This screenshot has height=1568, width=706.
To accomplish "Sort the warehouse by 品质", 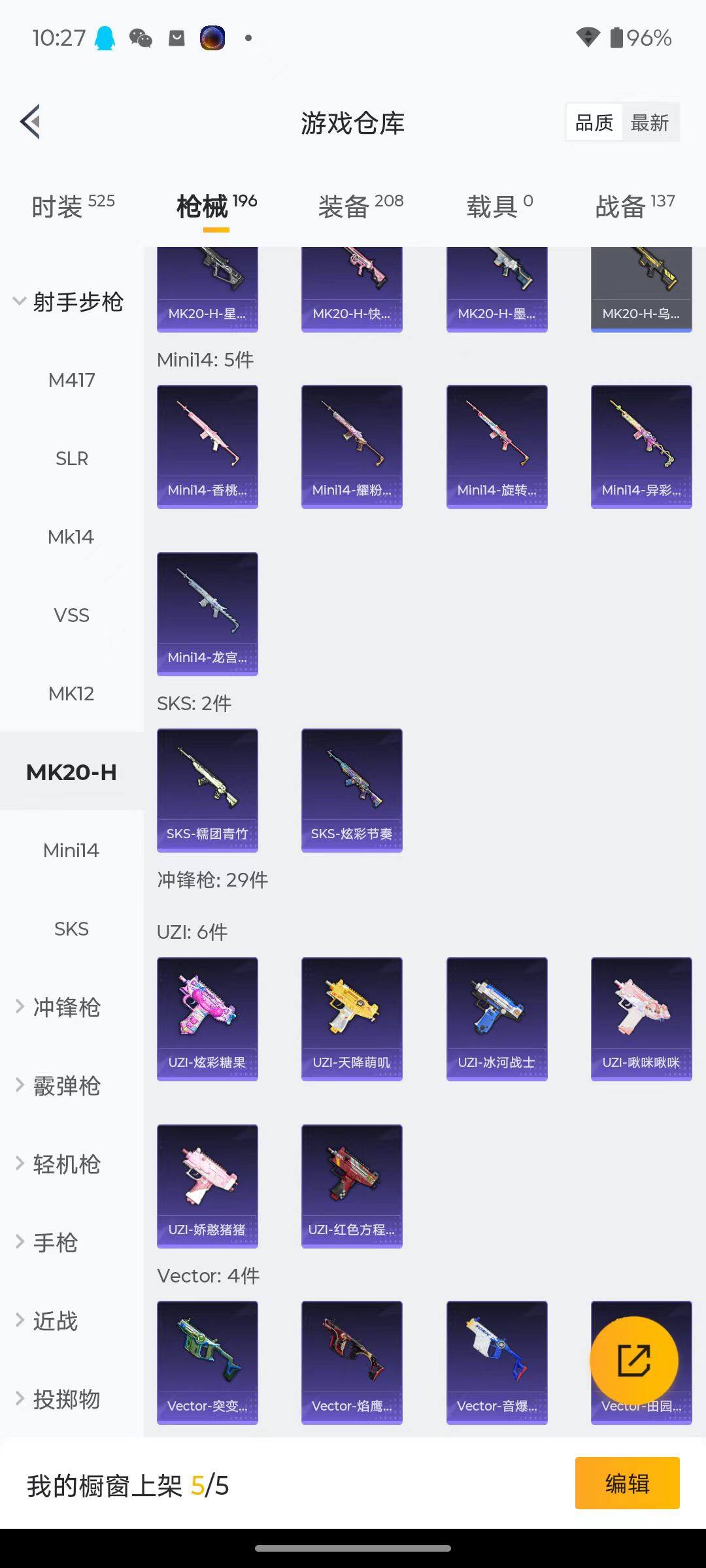I will coord(594,122).
